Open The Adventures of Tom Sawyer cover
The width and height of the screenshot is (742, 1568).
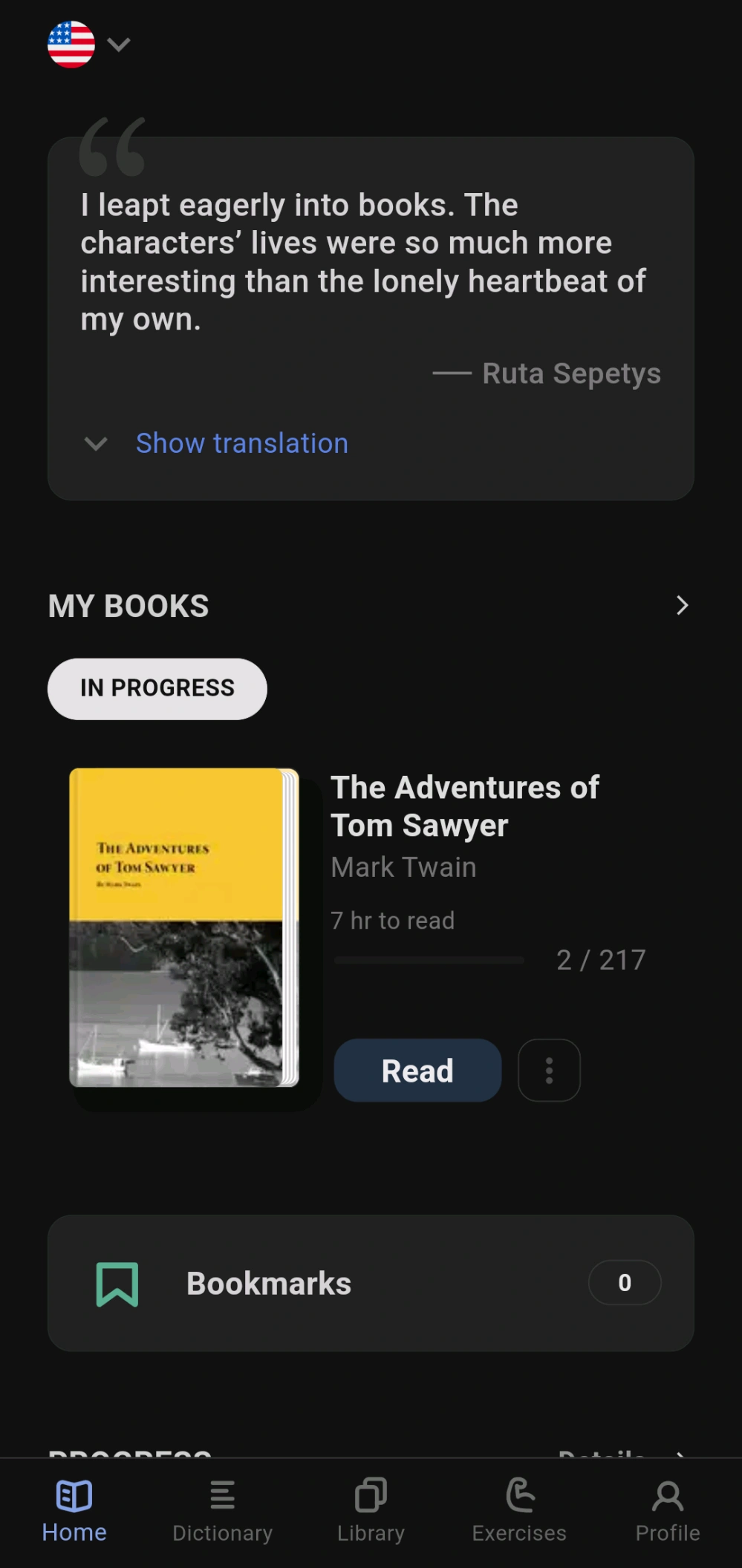(184, 927)
